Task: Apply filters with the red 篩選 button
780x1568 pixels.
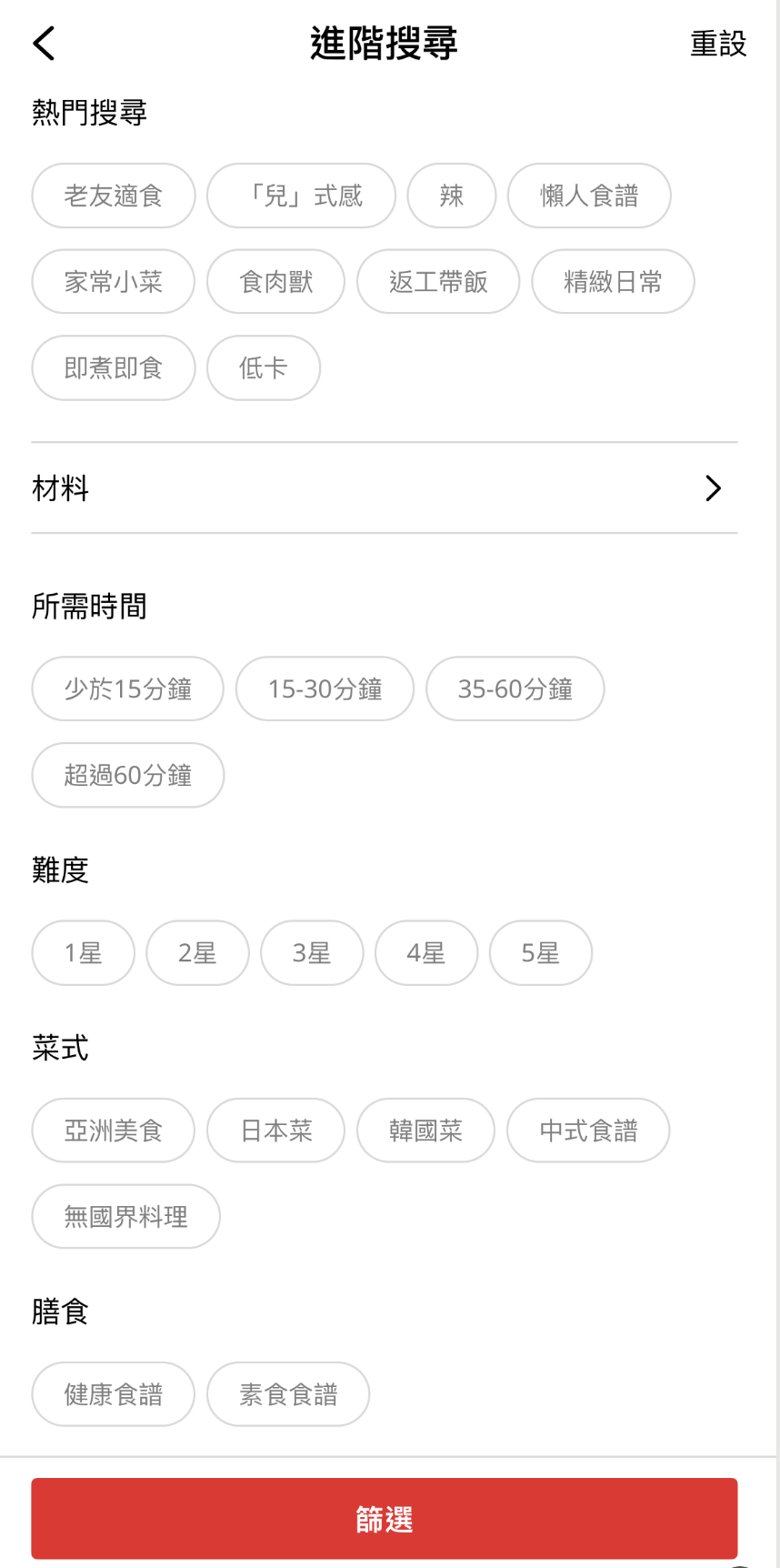Action: tap(385, 1519)
